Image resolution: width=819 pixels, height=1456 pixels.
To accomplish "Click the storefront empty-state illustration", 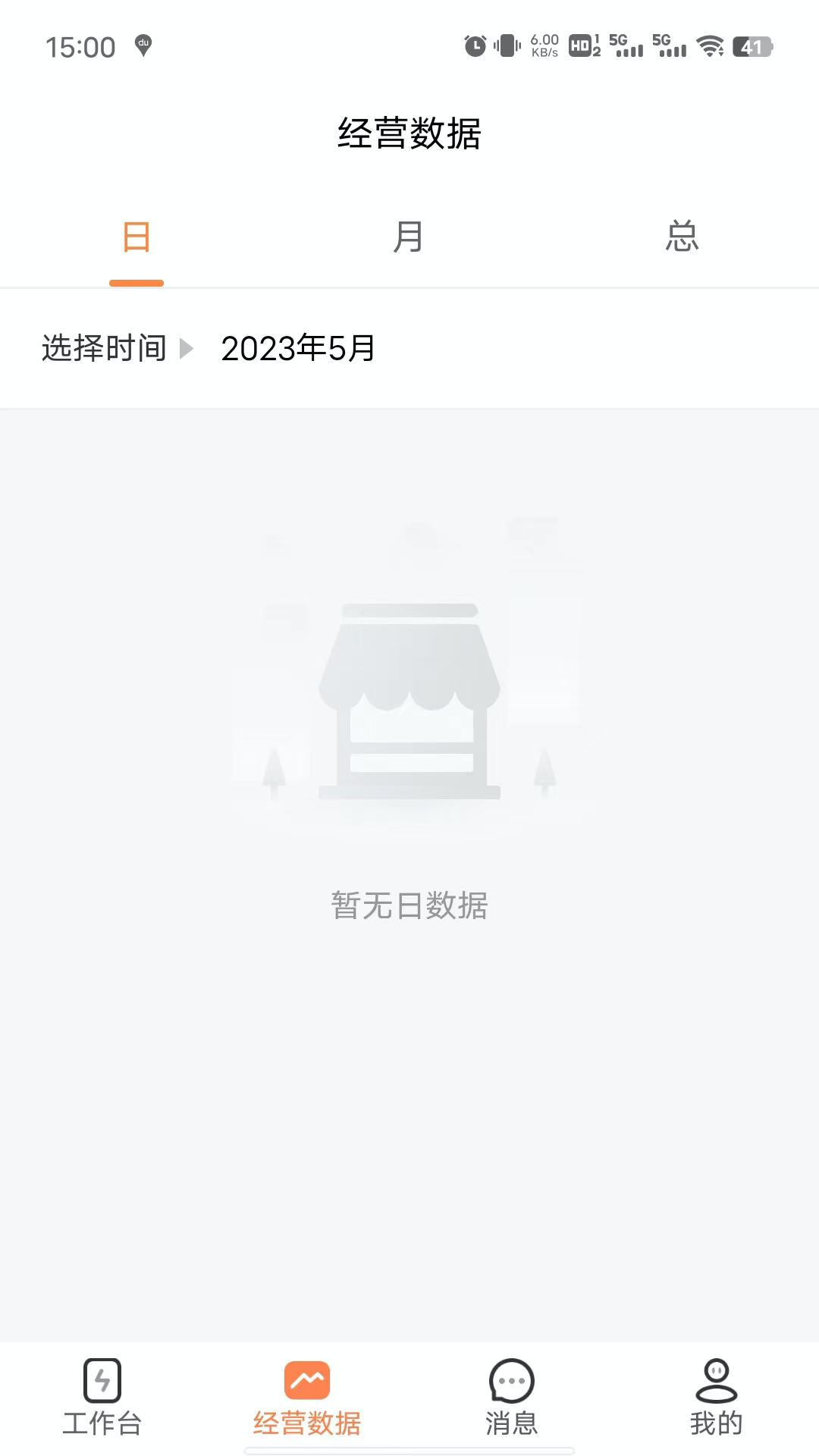I will point(409,698).
